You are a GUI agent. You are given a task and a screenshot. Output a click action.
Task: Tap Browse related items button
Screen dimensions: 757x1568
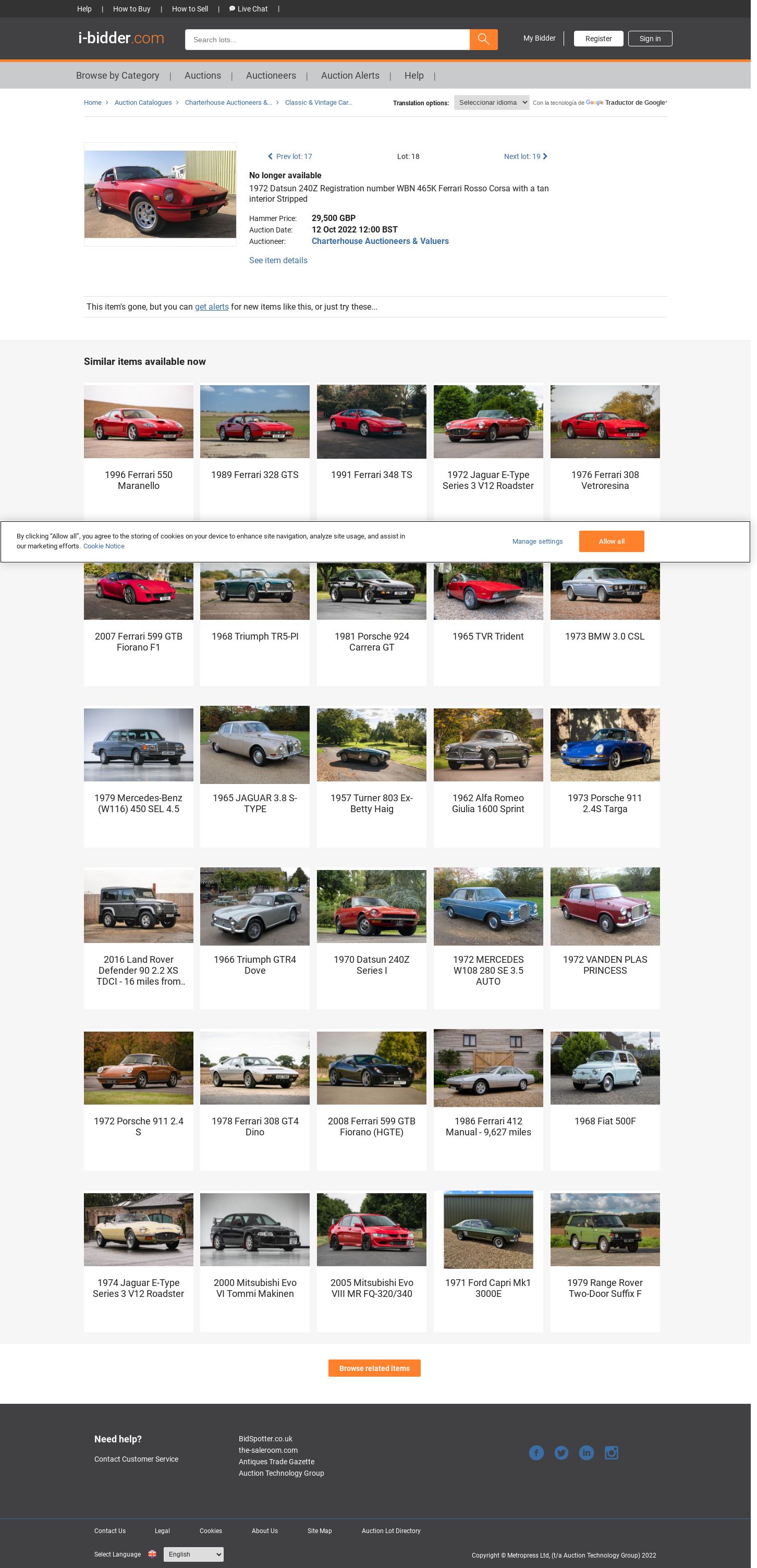click(x=374, y=1368)
